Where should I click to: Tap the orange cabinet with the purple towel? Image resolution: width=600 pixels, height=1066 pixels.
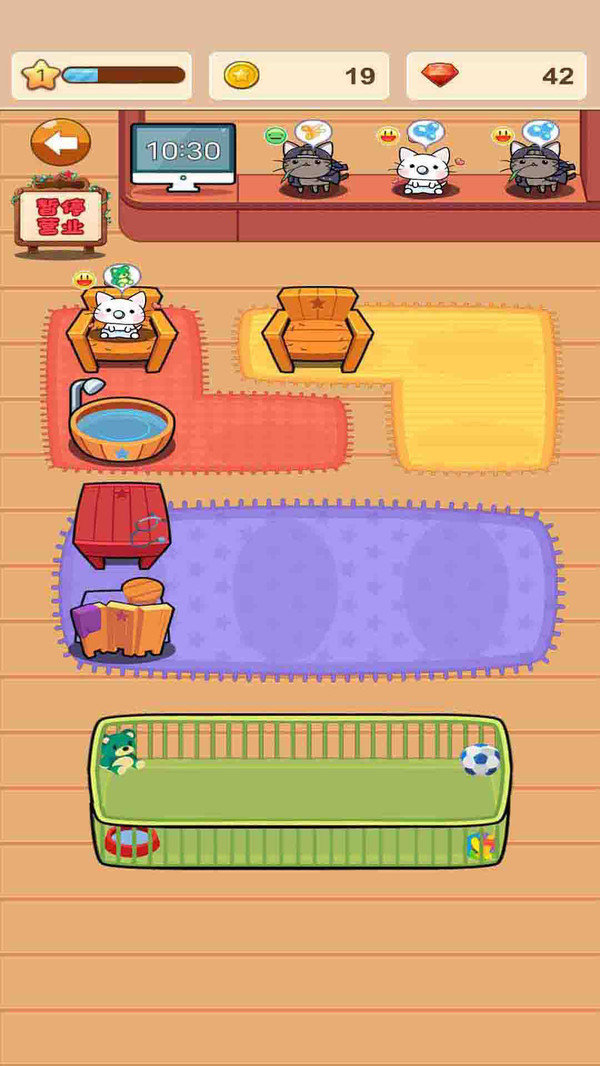[123, 620]
